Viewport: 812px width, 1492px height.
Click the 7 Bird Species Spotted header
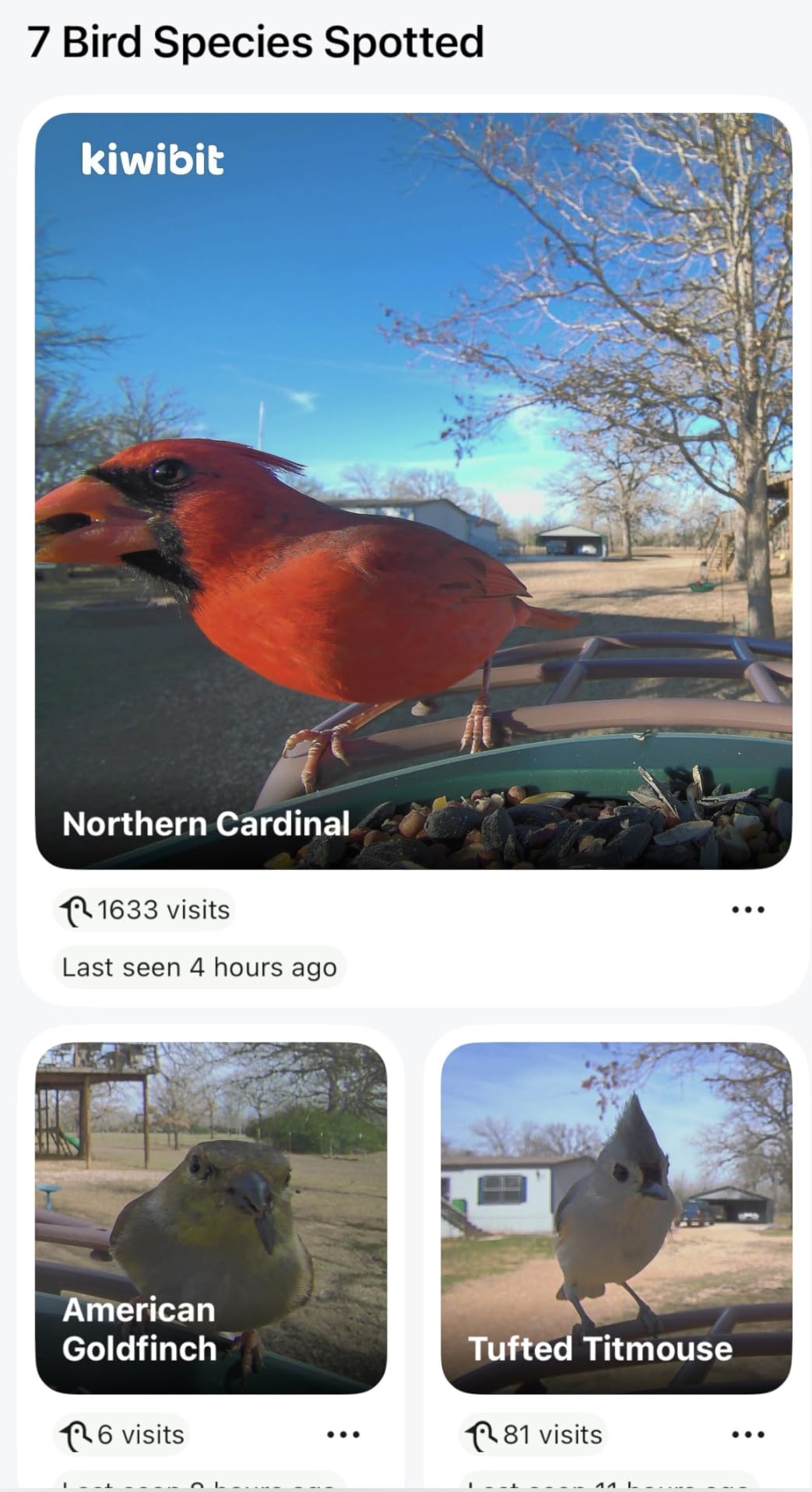255,42
